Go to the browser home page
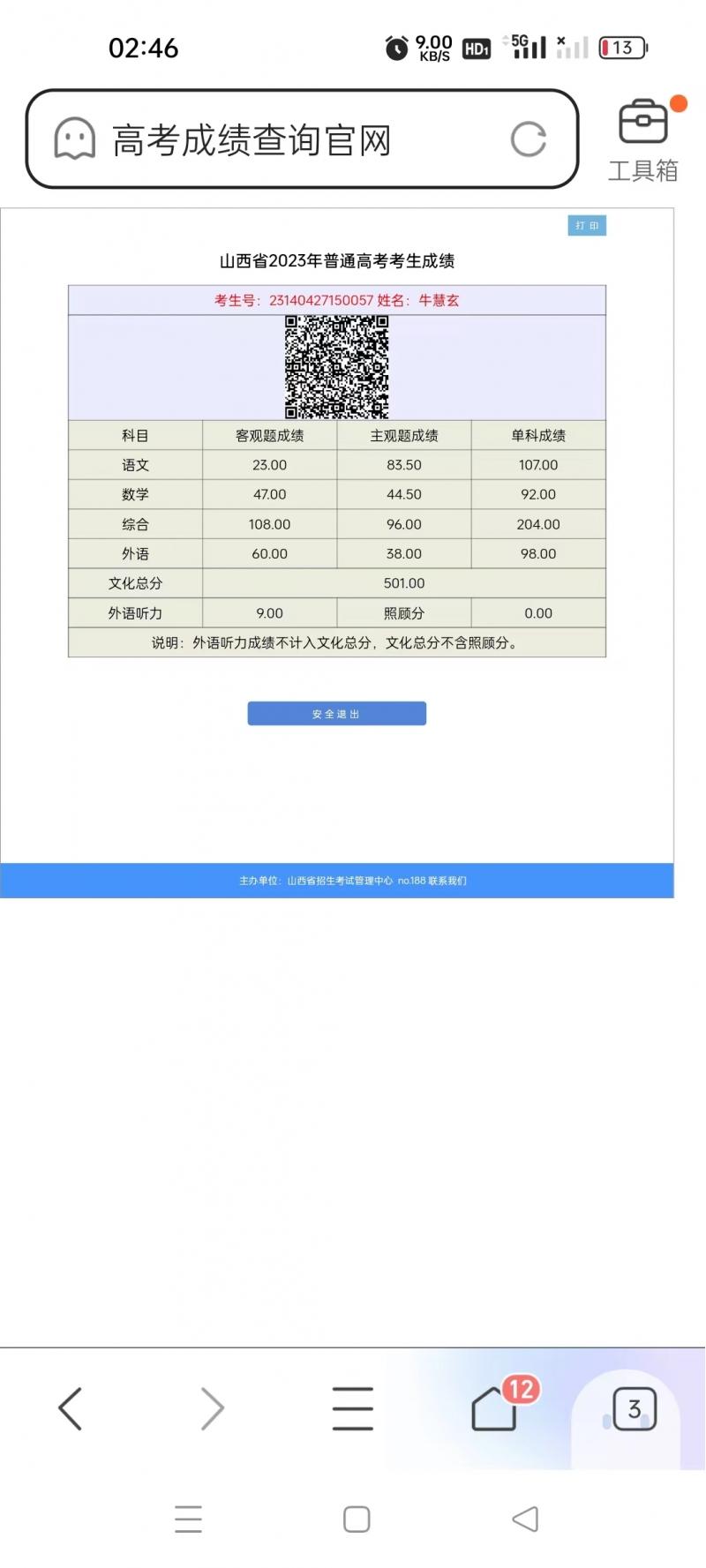 pyautogui.click(x=494, y=1407)
